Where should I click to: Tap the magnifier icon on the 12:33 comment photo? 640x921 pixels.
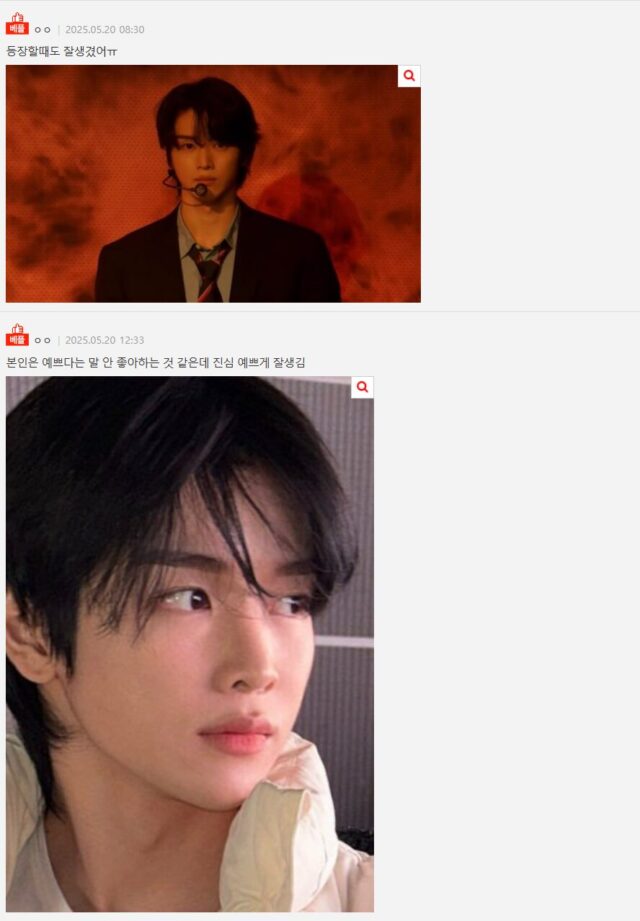pyautogui.click(x=362, y=387)
